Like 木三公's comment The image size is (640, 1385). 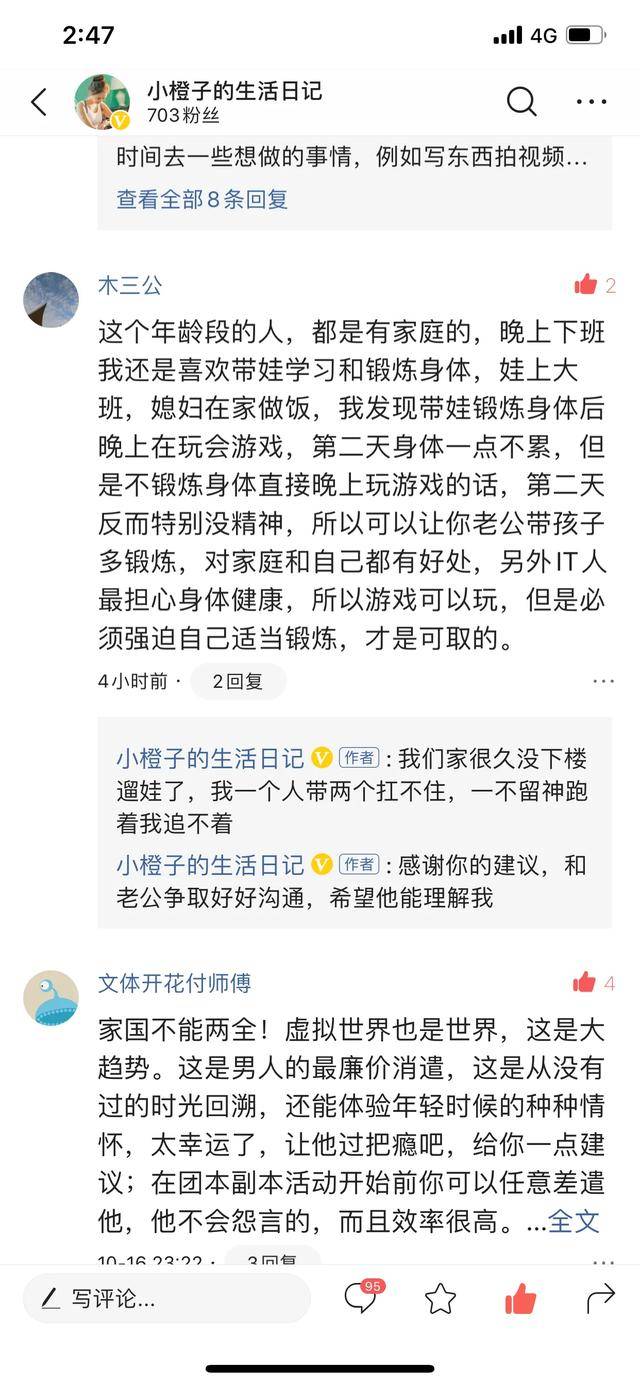[586, 285]
